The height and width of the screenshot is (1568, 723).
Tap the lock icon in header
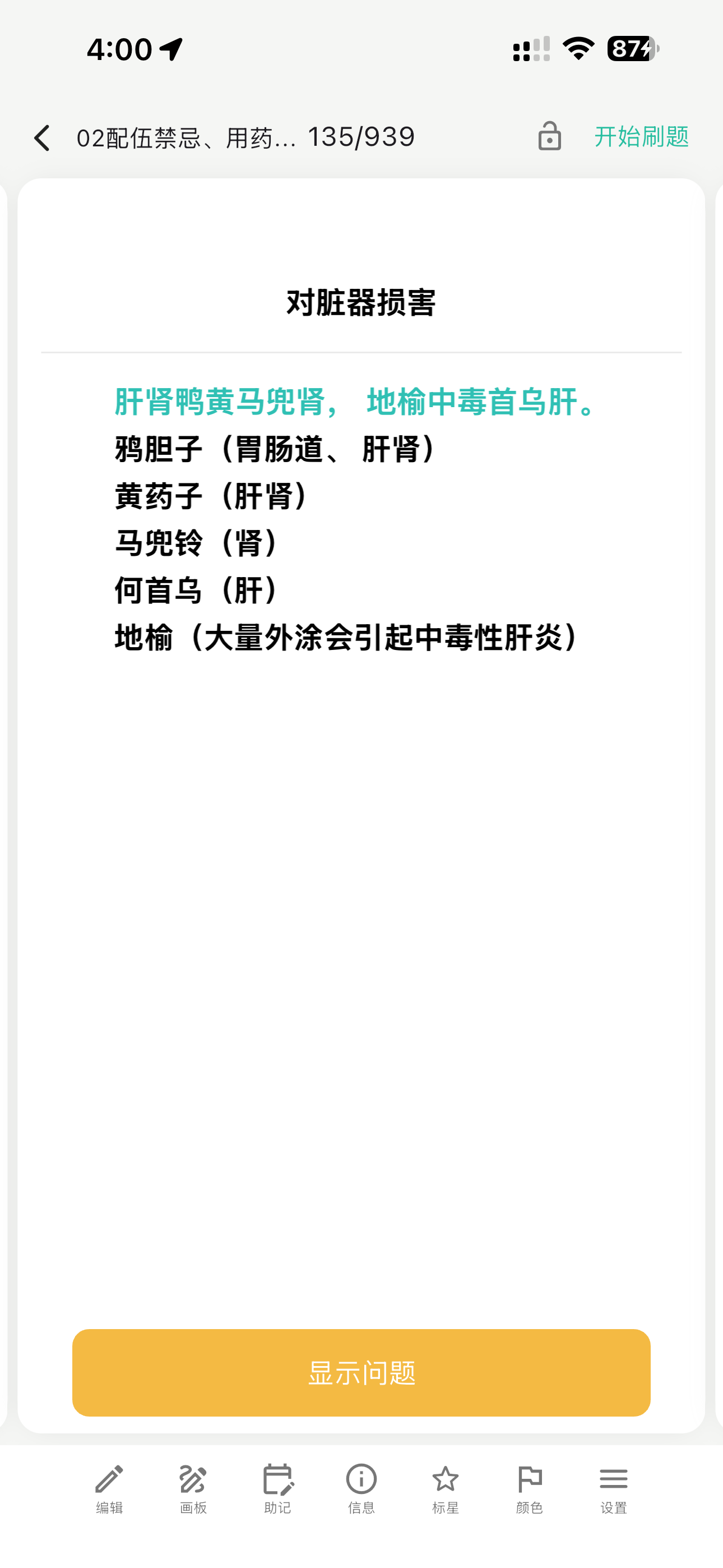[549, 136]
